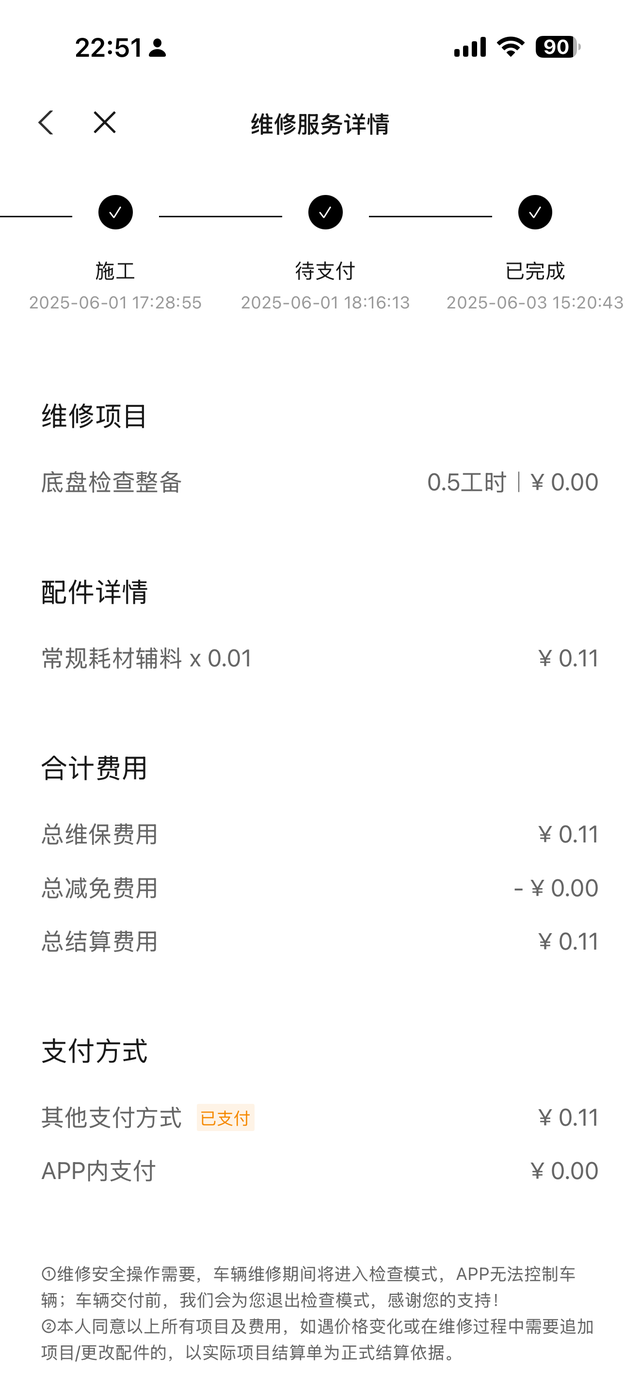640x1391 pixels.
Task: Go back using the header arrow
Action: [x=46, y=123]
